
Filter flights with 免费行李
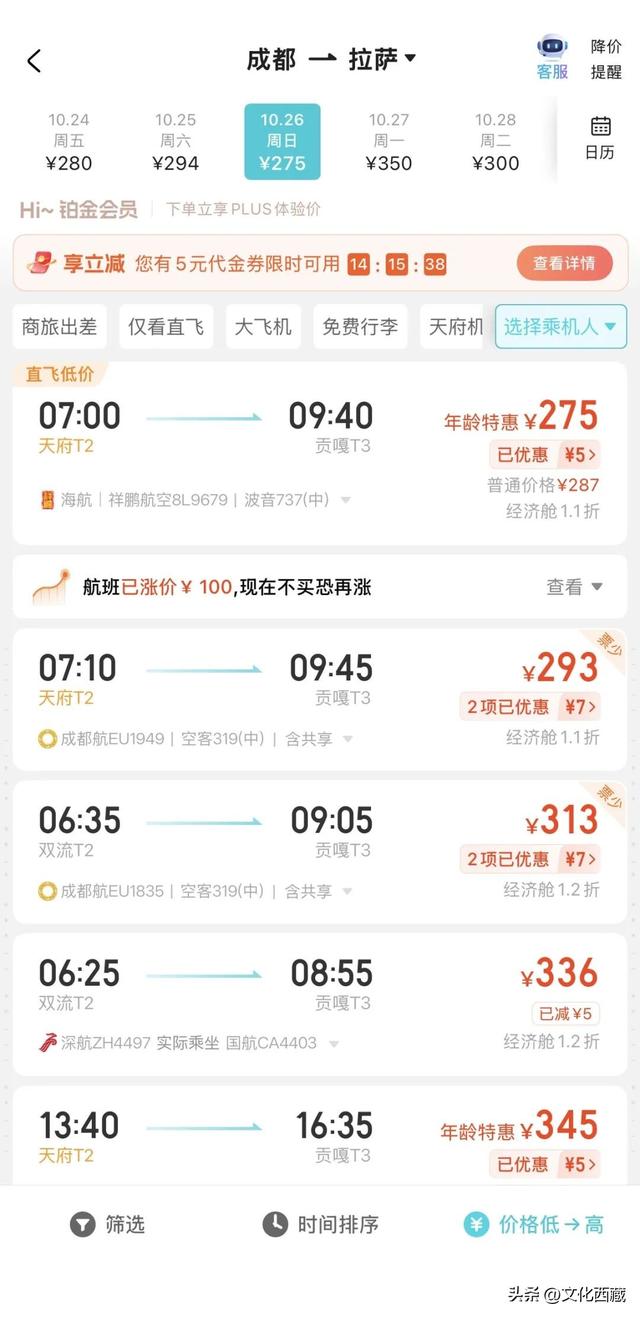[360, 327]
